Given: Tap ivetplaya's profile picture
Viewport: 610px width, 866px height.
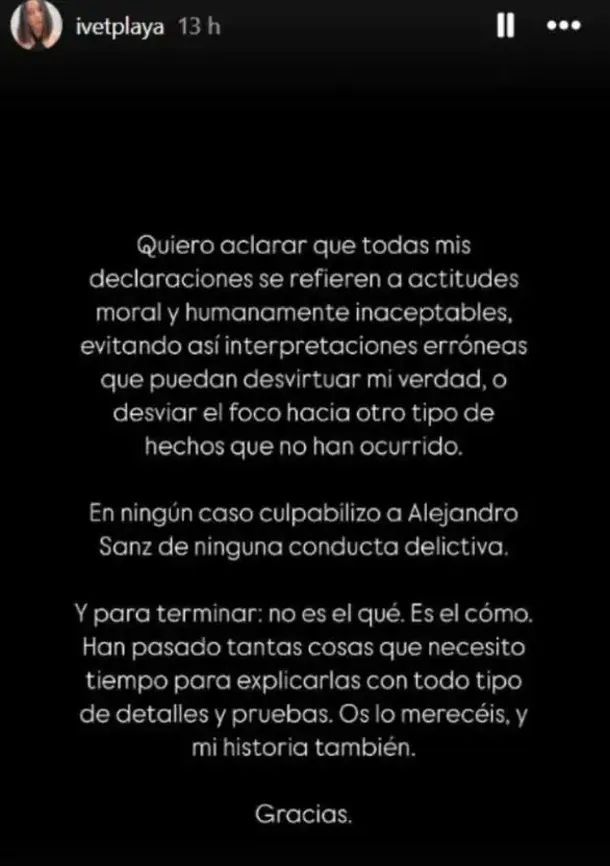Looking at the screenshot, I should tap(32, 29).
